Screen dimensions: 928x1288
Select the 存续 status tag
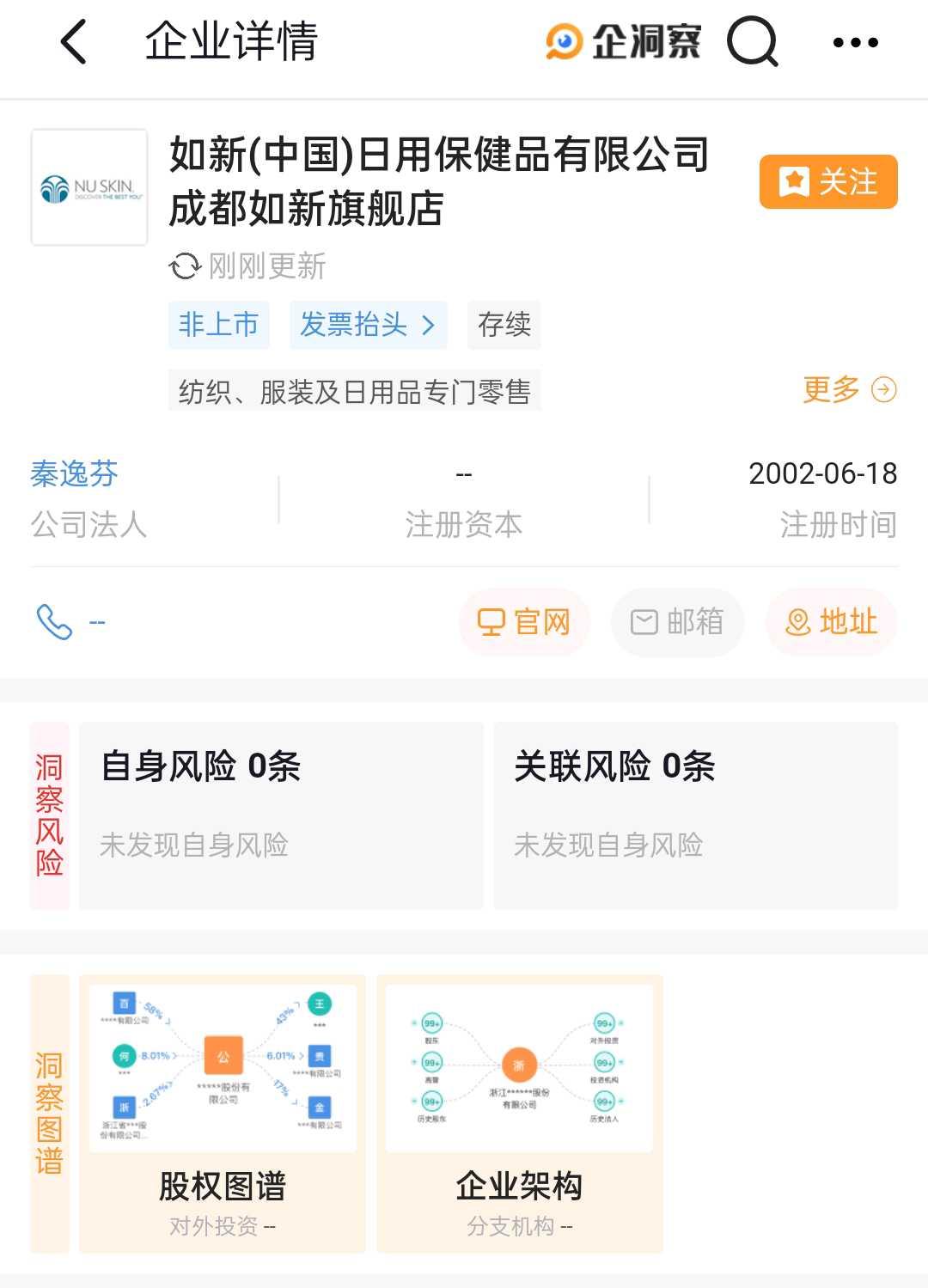(504, 325)
